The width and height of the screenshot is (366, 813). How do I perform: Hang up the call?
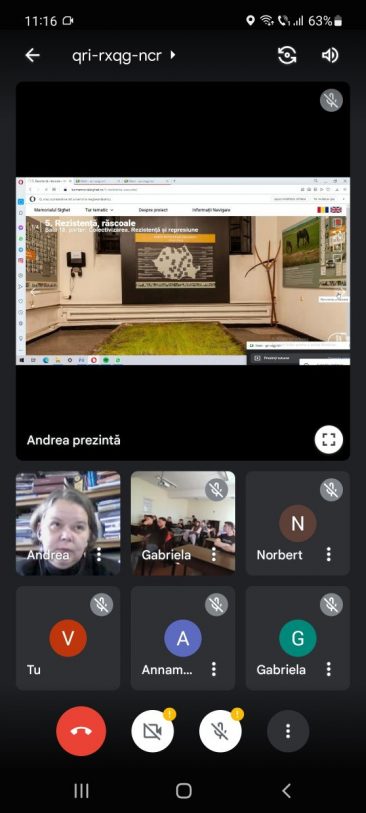click(81, 731)
